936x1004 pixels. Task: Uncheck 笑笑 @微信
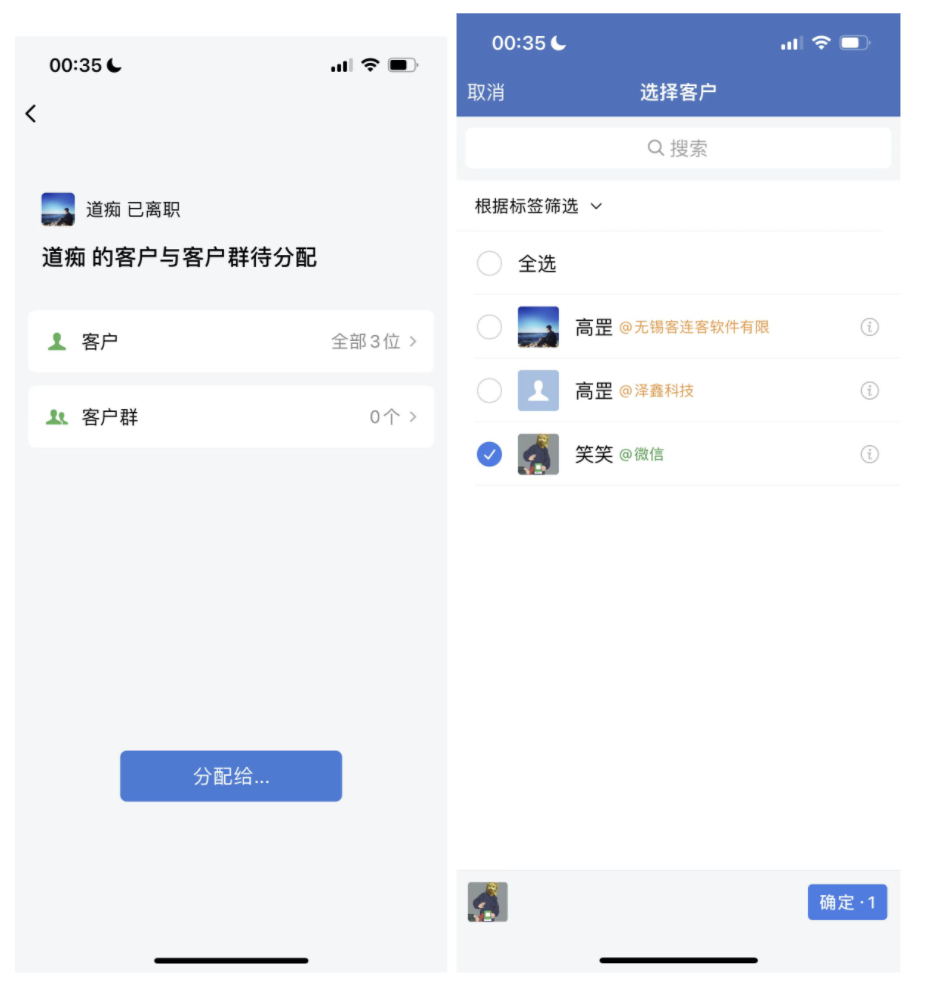(489, 455)
